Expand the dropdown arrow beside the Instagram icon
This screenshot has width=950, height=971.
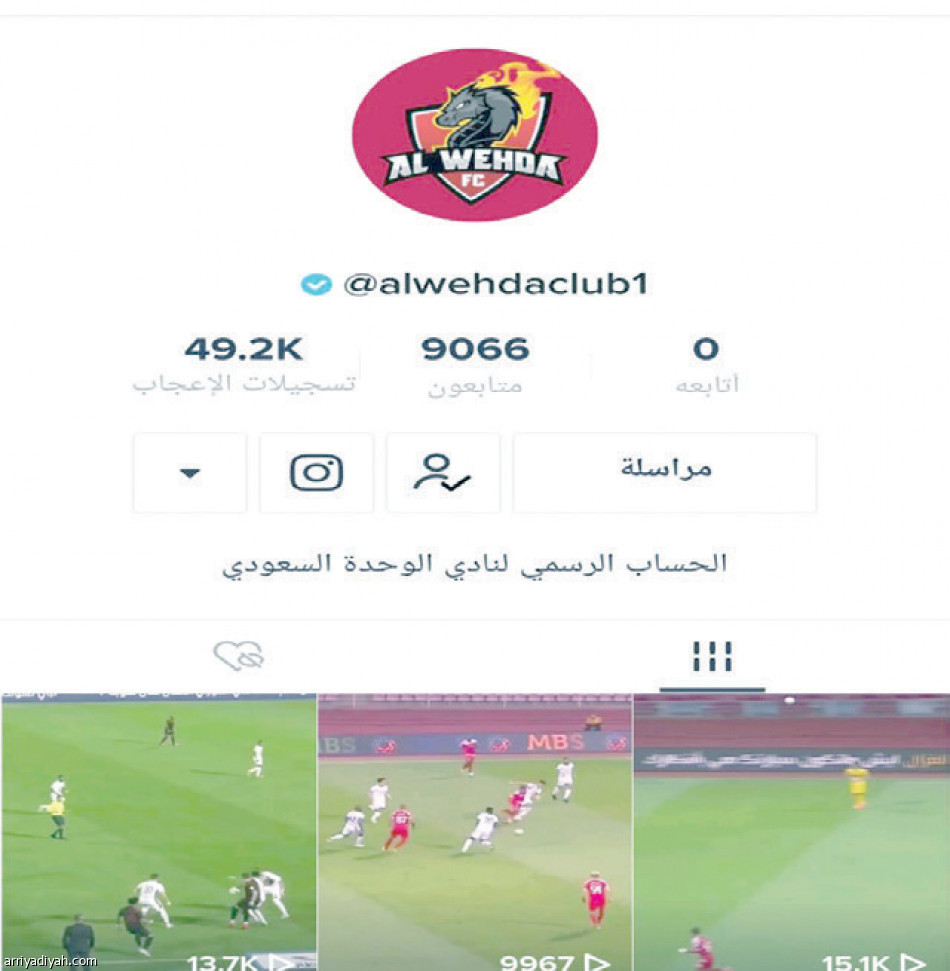pos(189,473)
